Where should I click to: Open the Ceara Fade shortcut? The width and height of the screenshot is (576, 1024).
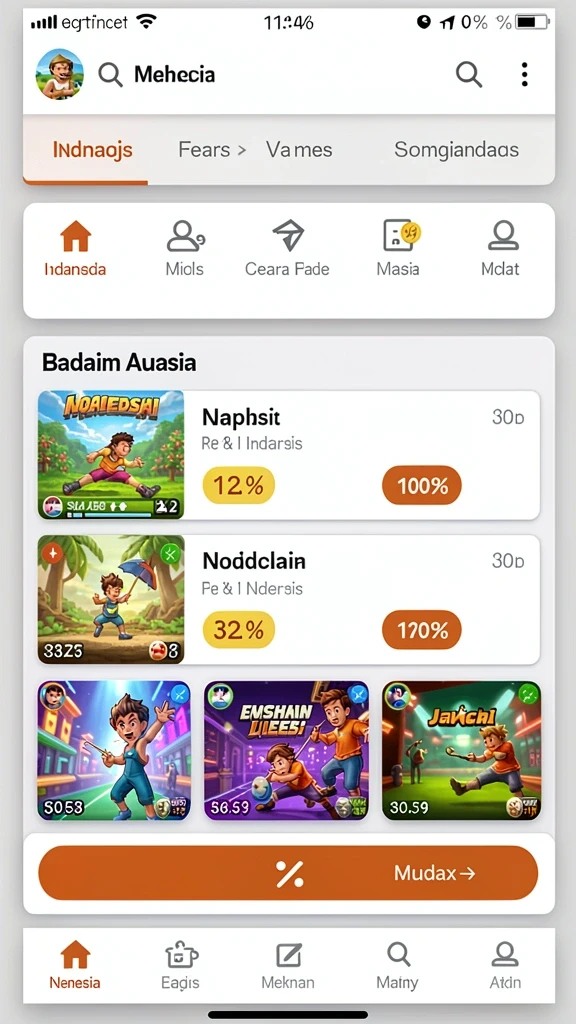287,249
